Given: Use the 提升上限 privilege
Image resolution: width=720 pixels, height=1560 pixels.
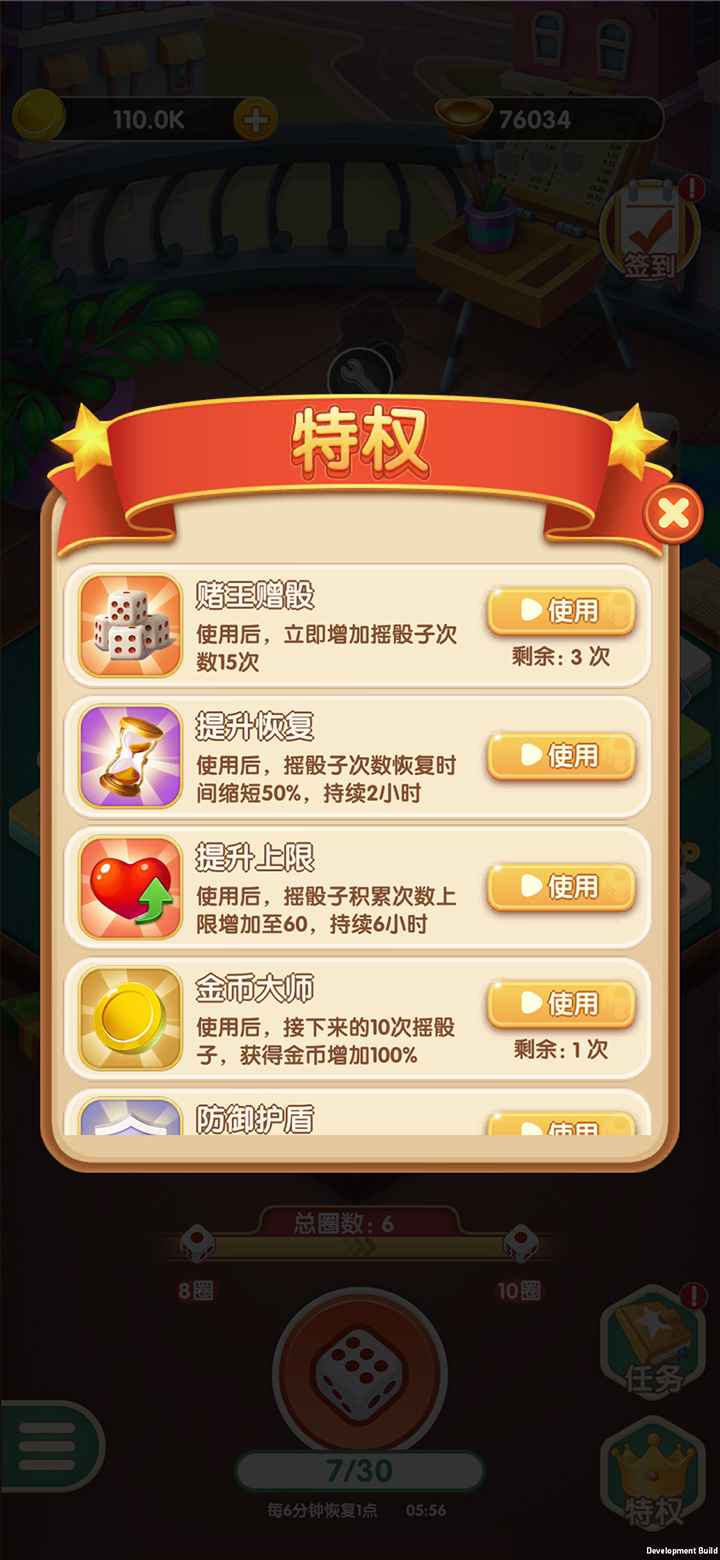Looking at the screenshot, I should click(561, 886).
